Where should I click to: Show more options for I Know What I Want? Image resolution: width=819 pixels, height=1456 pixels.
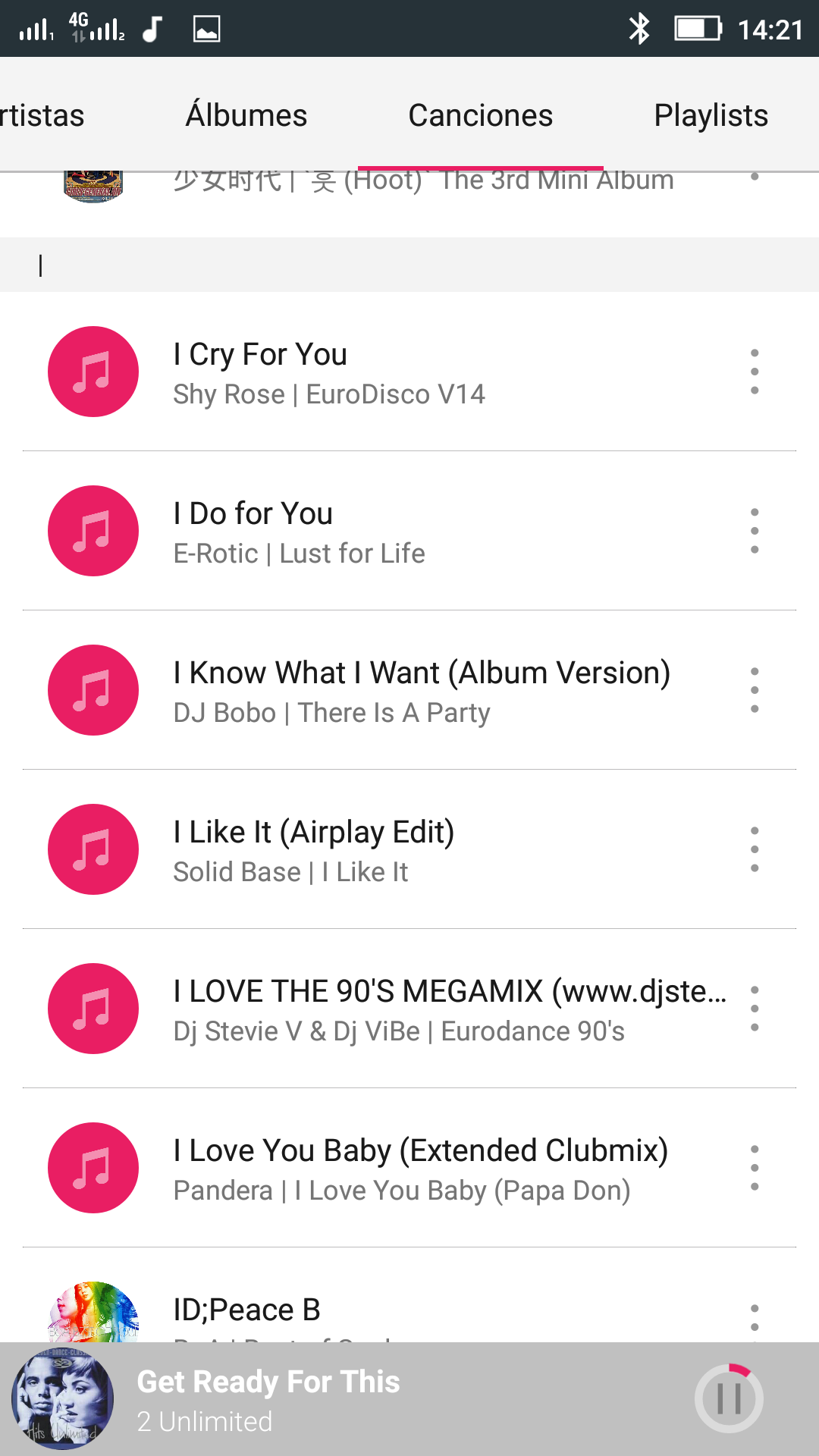tap(755, 691)
